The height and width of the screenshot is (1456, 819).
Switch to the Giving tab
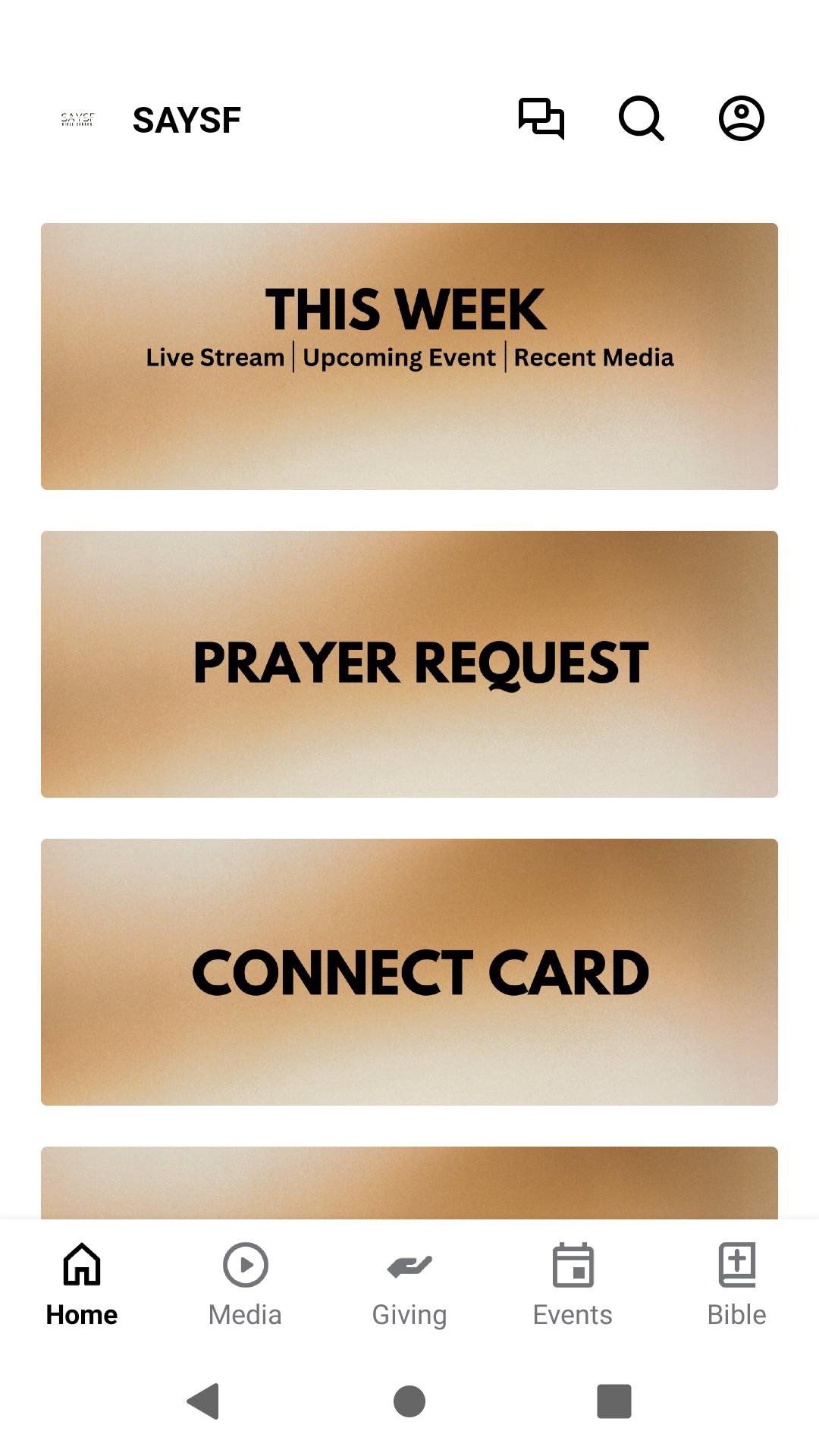pyautogui.click(x=409, y=1285)
